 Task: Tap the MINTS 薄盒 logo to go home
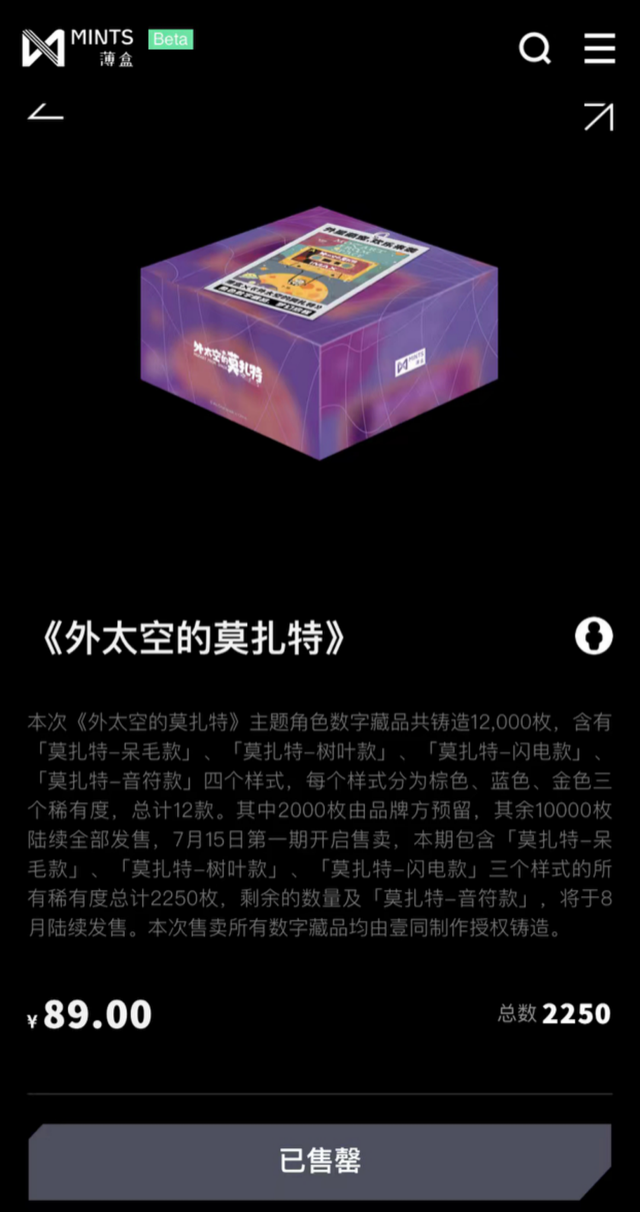(x=78, y=47)
